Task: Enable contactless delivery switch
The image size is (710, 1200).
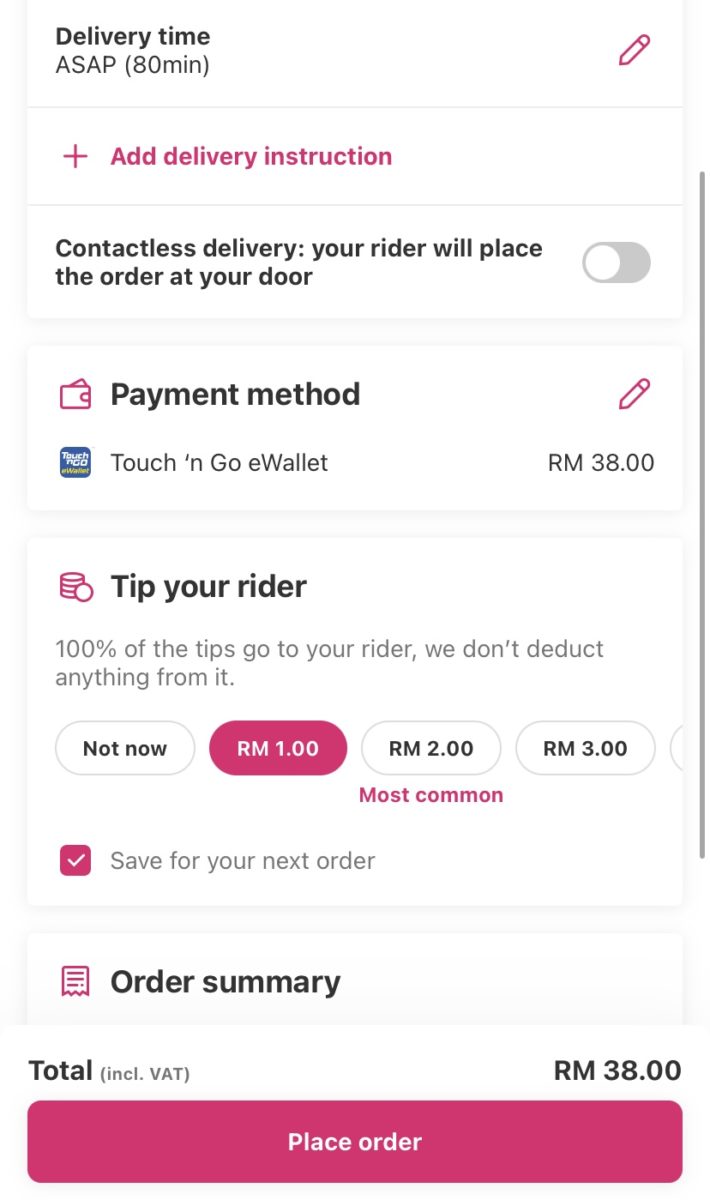Action: pyautogui.click(x=616, y=264)
